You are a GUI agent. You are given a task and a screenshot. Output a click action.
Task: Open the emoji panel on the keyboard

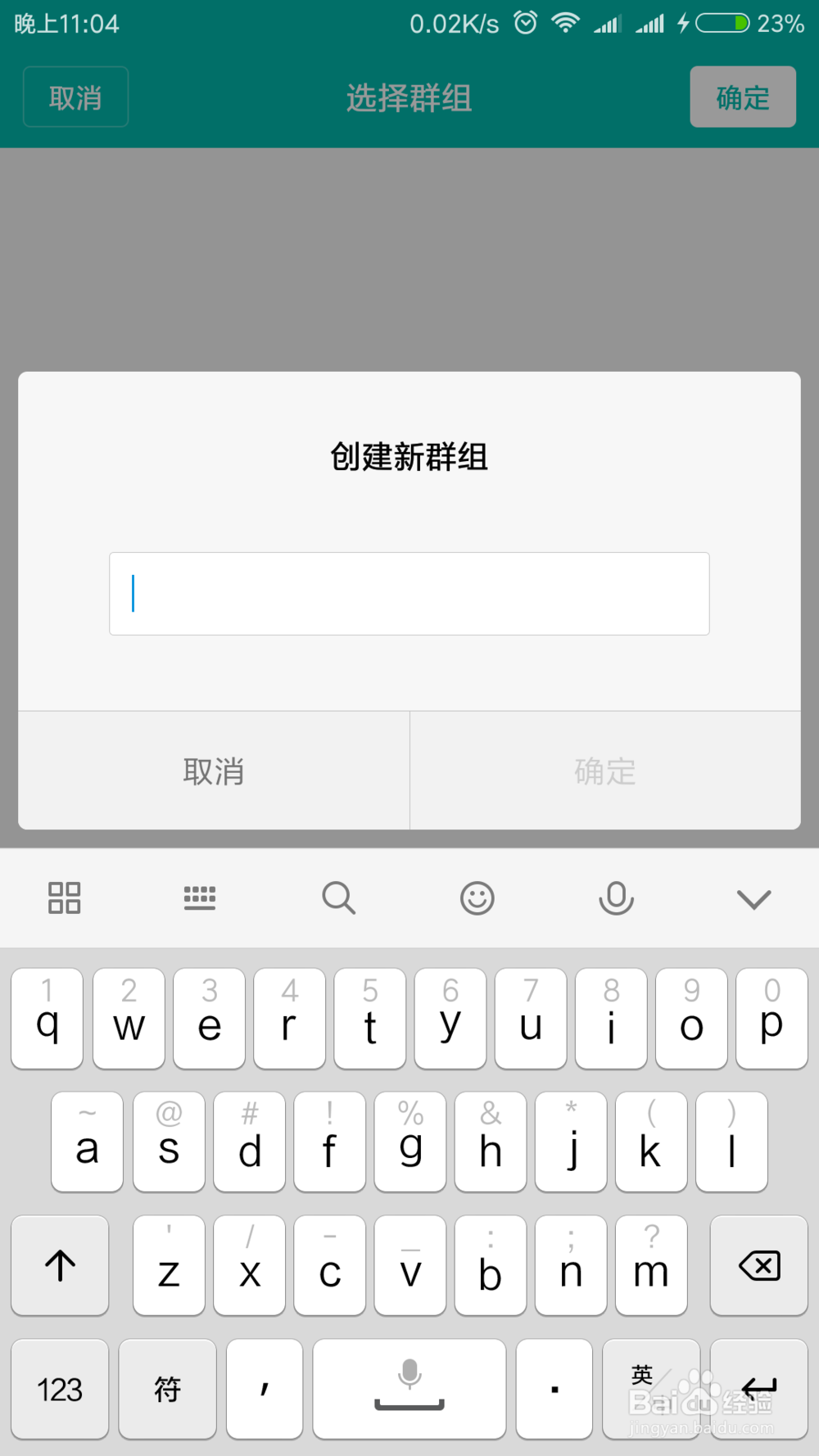point(477,898)
